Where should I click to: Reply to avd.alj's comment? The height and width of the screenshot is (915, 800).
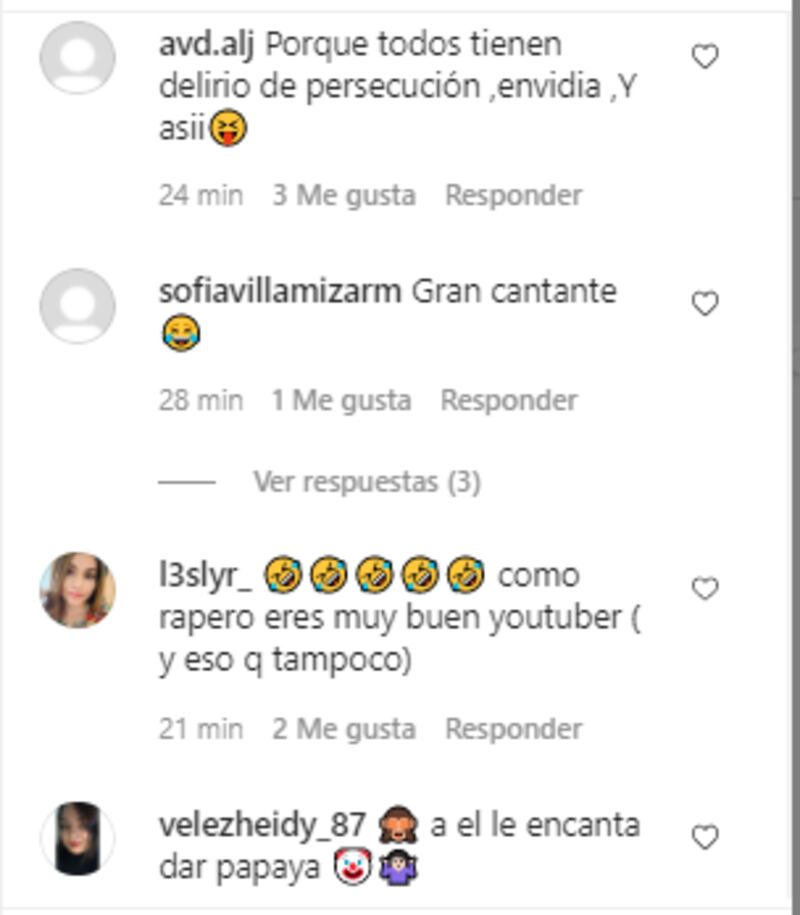(x=513, y=195)
